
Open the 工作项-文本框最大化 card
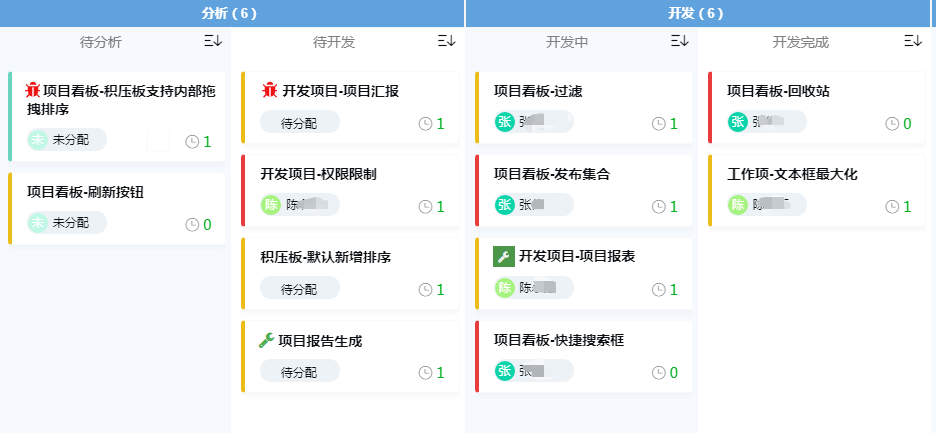[817, 190]
